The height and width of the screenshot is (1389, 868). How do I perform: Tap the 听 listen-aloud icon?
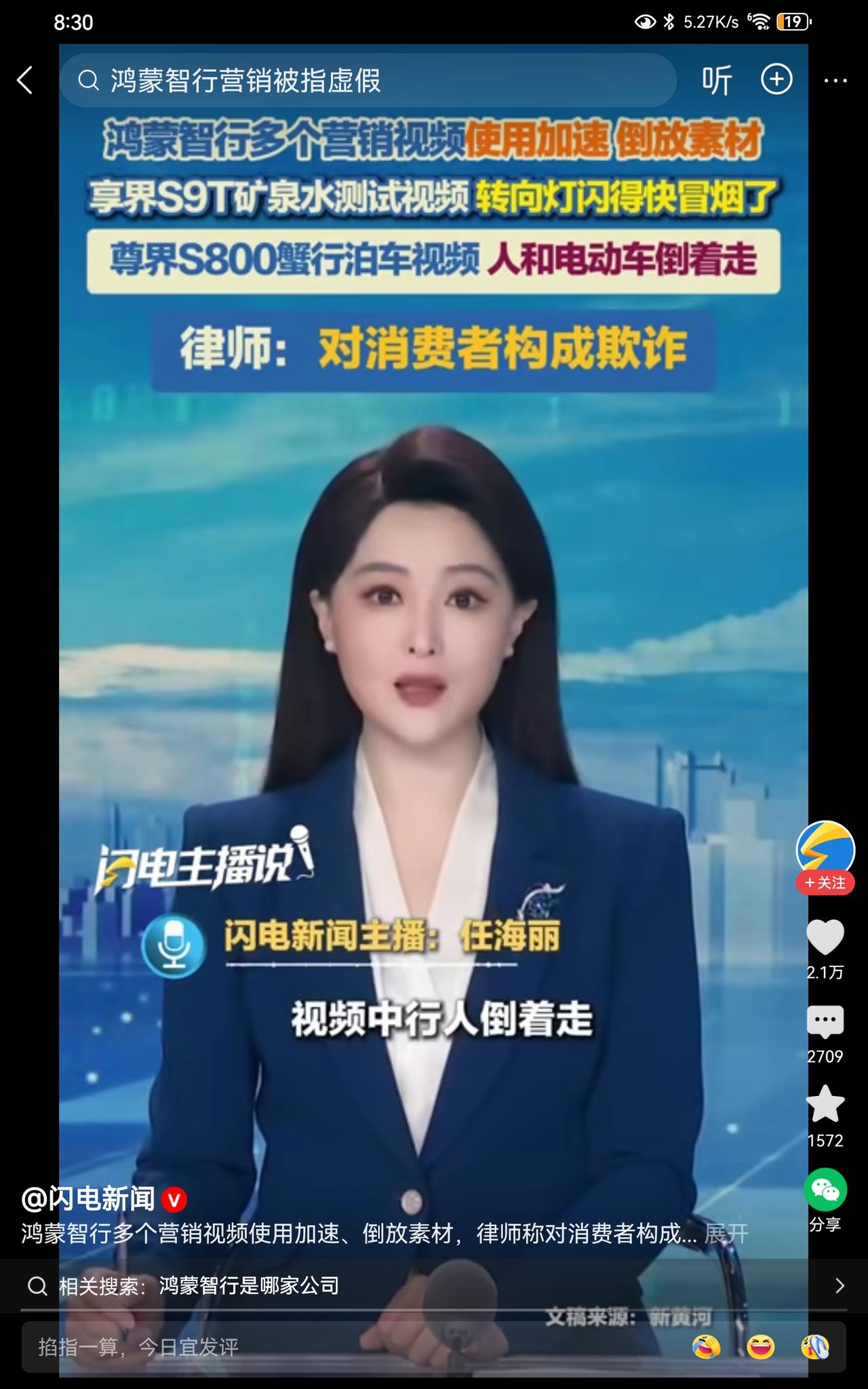(x=717, y=80)
